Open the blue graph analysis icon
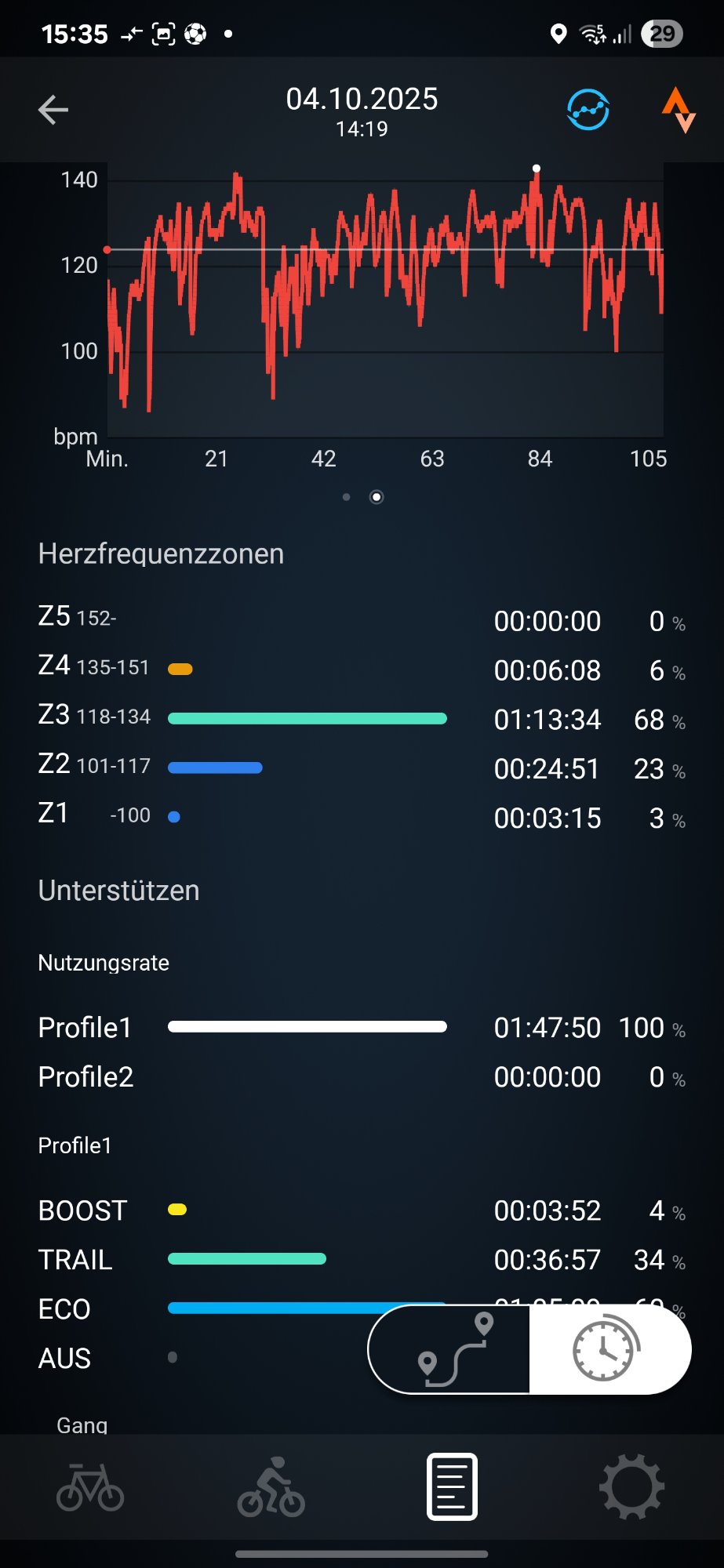This screenshot has width=724, height=1568. tap(588, 110)
